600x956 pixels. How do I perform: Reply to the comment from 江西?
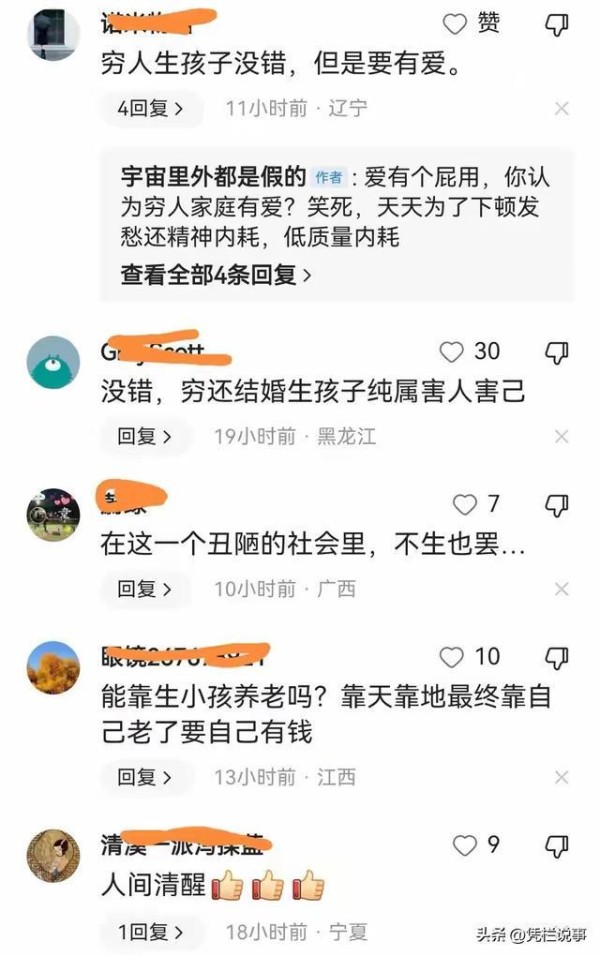coord(144,777)
